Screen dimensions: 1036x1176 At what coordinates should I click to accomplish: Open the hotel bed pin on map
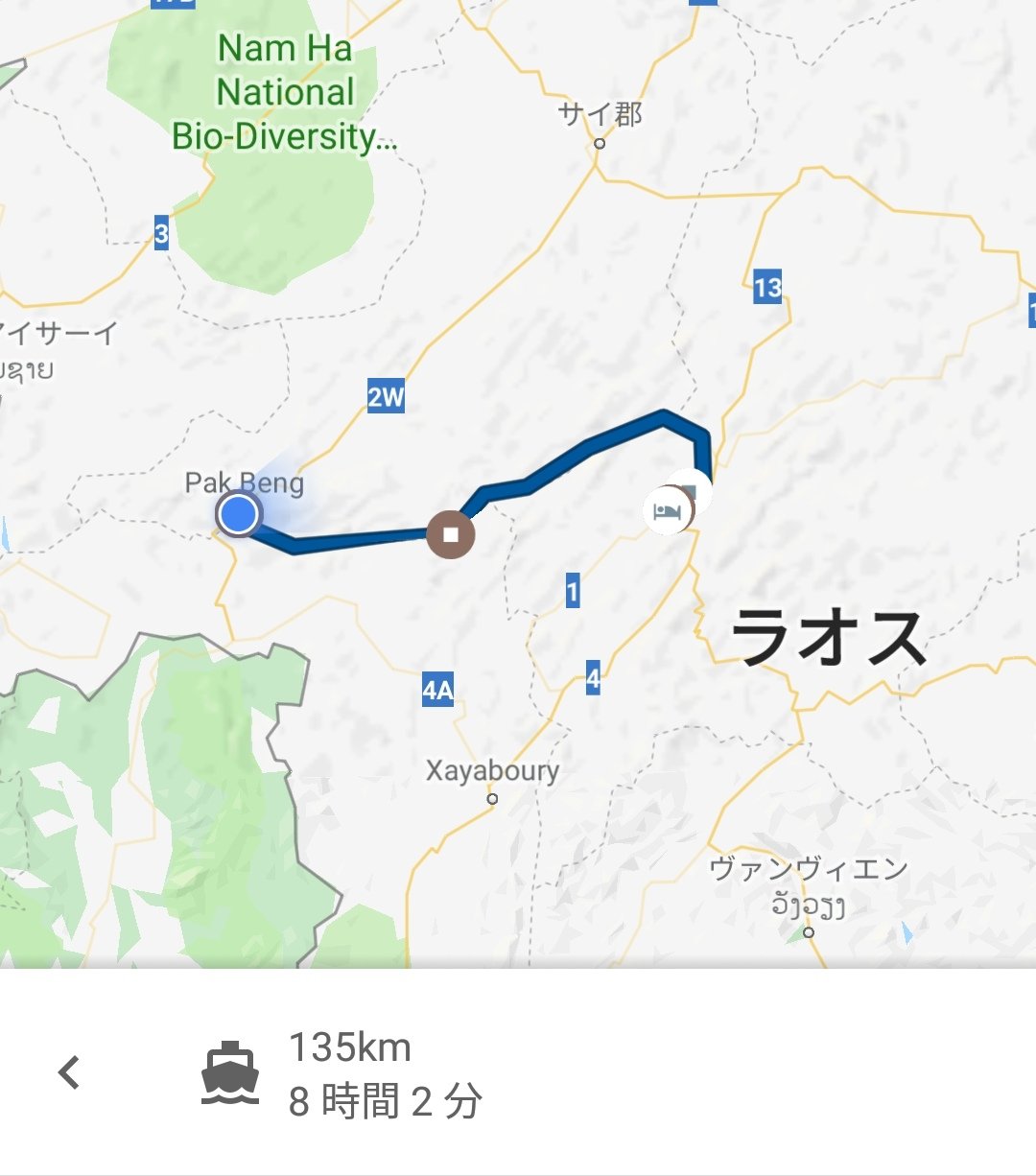point(667,510)
